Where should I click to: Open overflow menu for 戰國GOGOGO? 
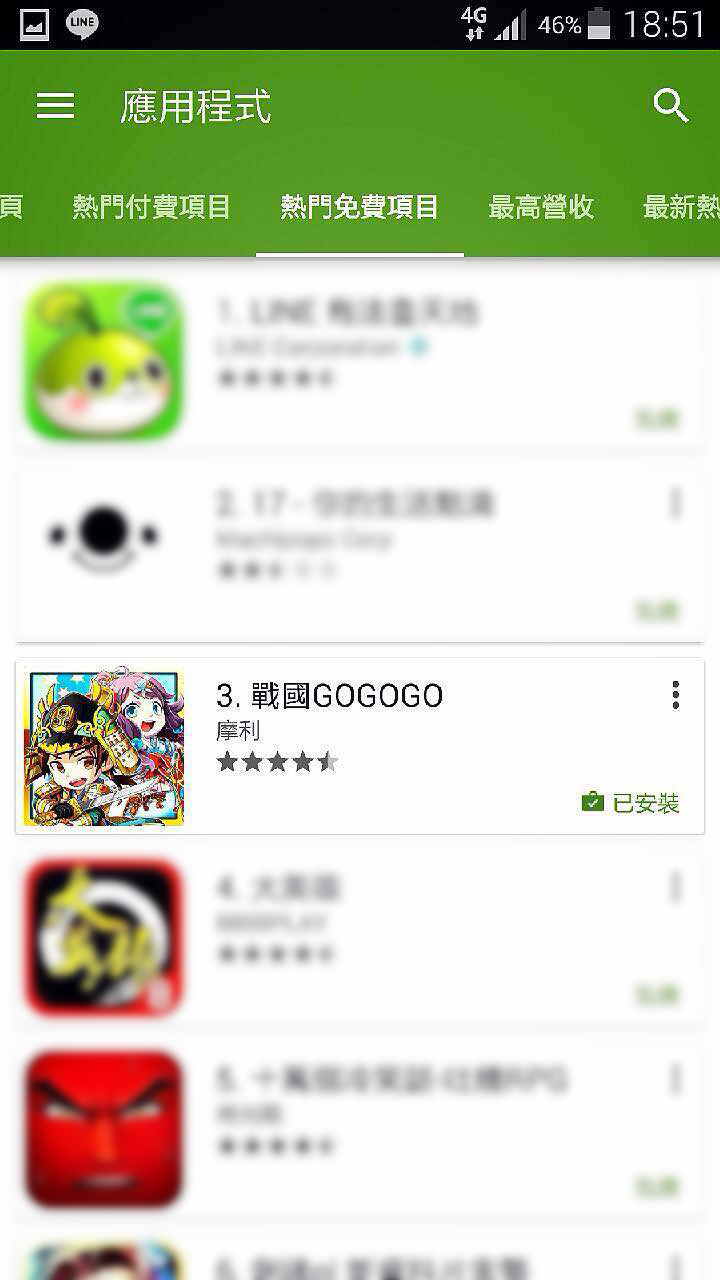click(x=676, y=695)
